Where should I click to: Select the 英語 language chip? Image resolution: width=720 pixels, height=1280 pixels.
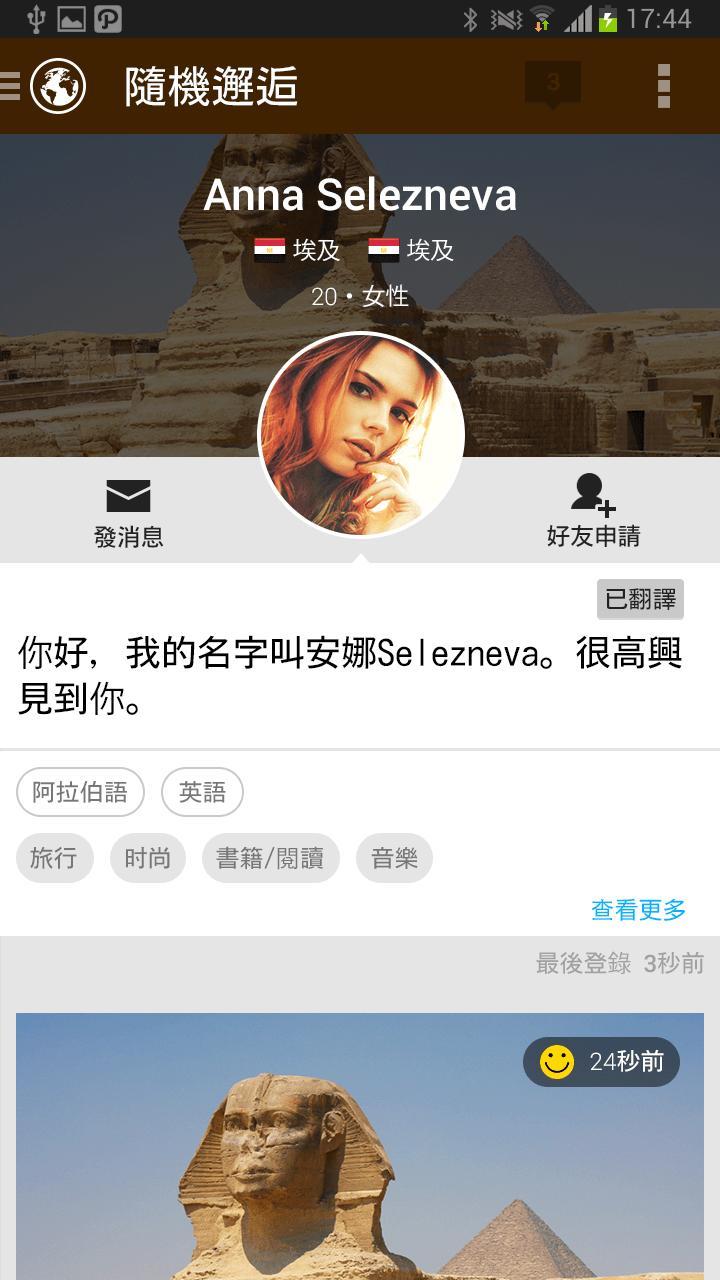pyautogui.click(x=202, y=793)
